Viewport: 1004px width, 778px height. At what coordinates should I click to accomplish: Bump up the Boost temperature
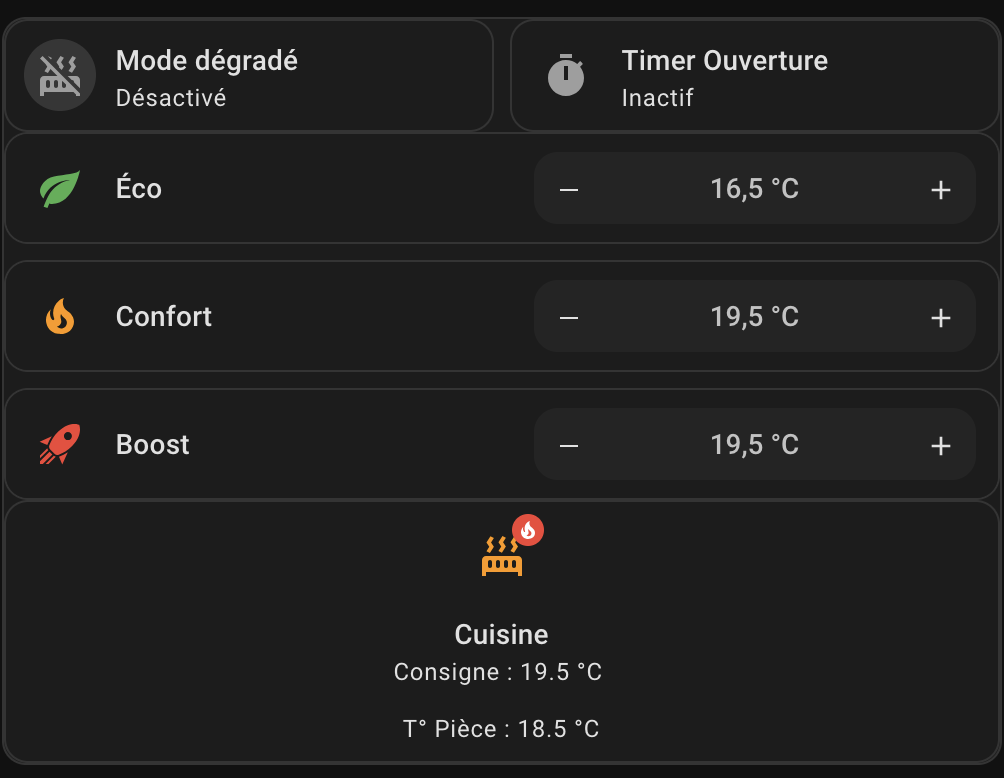pos(940,445)
